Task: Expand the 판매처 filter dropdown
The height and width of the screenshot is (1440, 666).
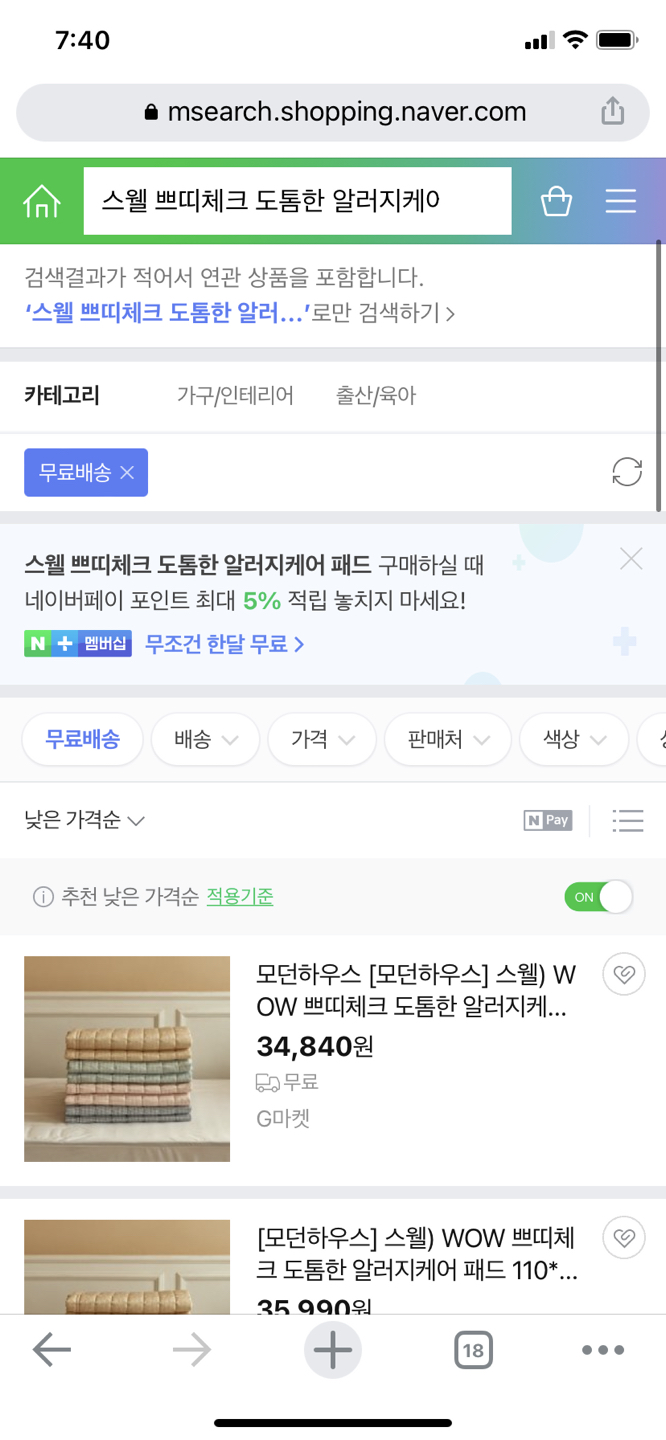Action: coord(448,740)
